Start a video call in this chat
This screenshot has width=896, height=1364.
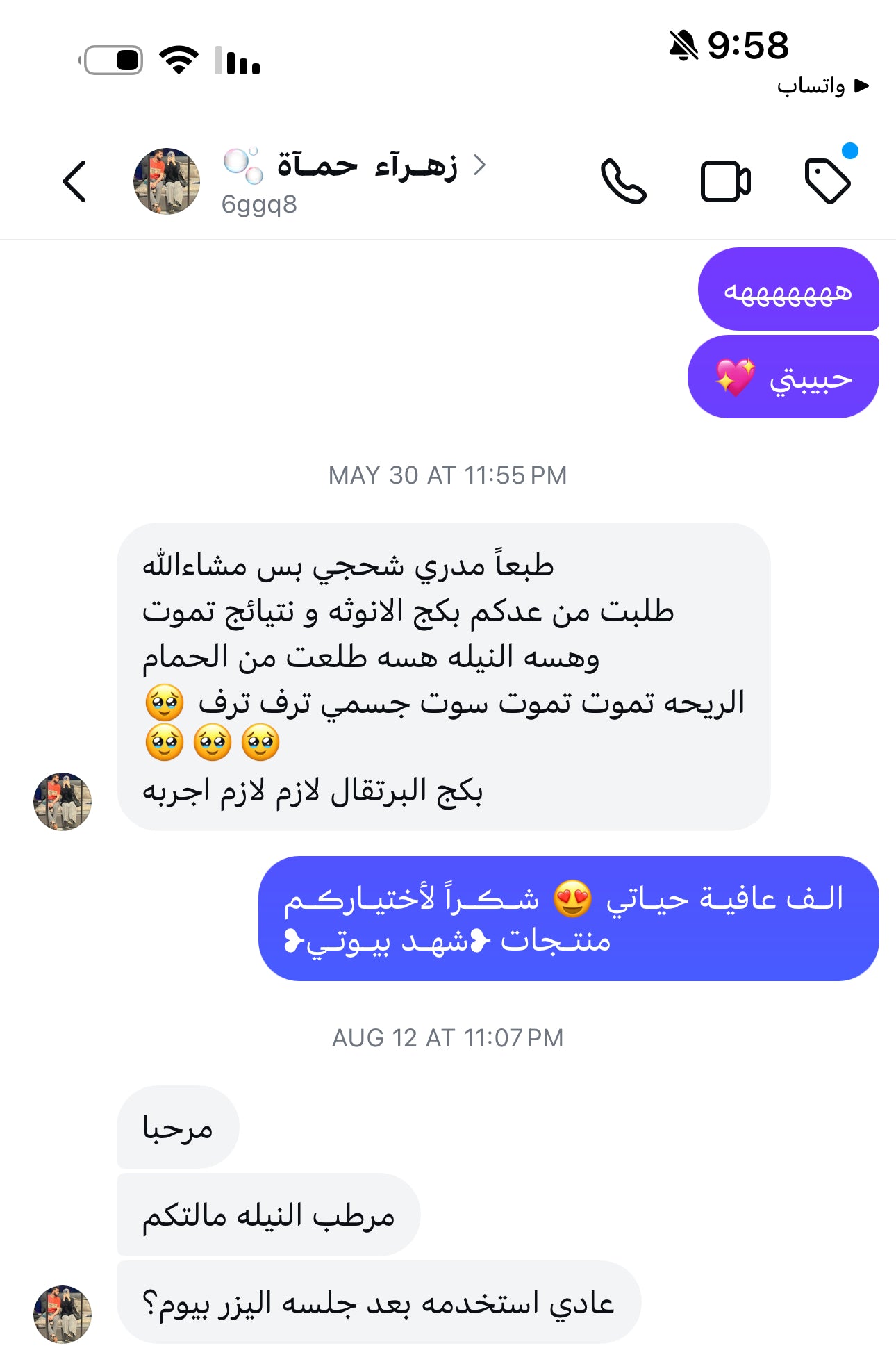click(725, 181)
